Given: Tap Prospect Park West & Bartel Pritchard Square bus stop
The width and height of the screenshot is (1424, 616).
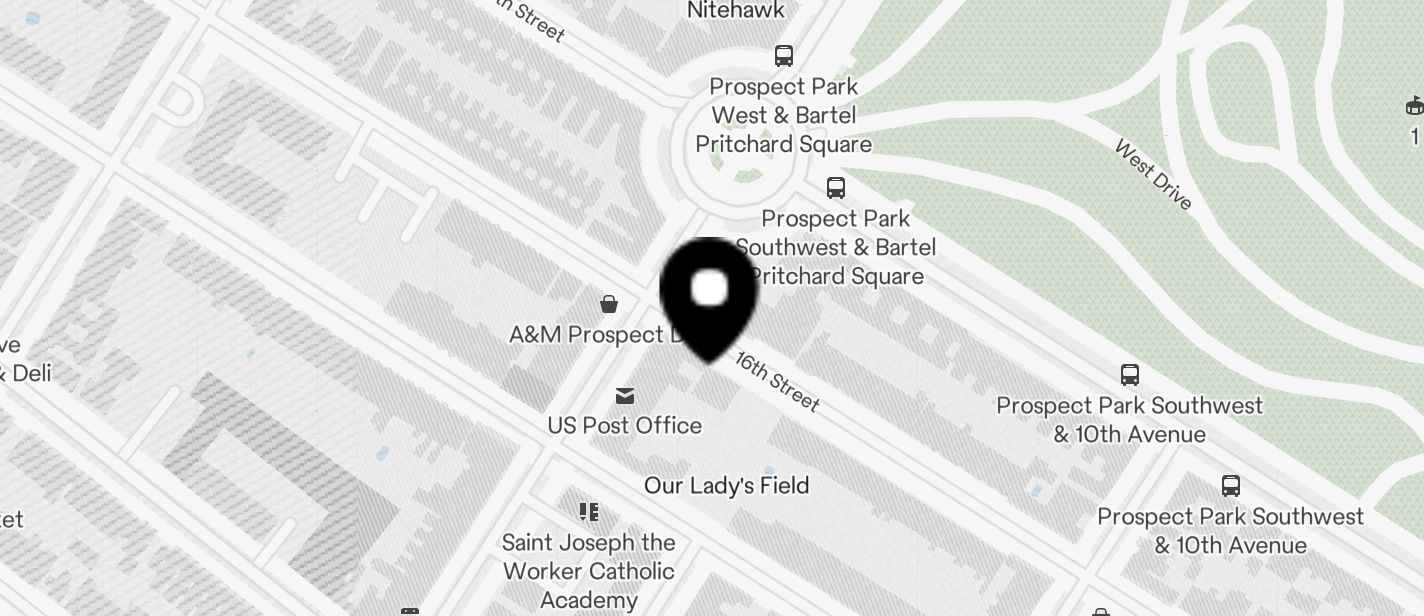Looking at the screenshot, I should [784, 56].
